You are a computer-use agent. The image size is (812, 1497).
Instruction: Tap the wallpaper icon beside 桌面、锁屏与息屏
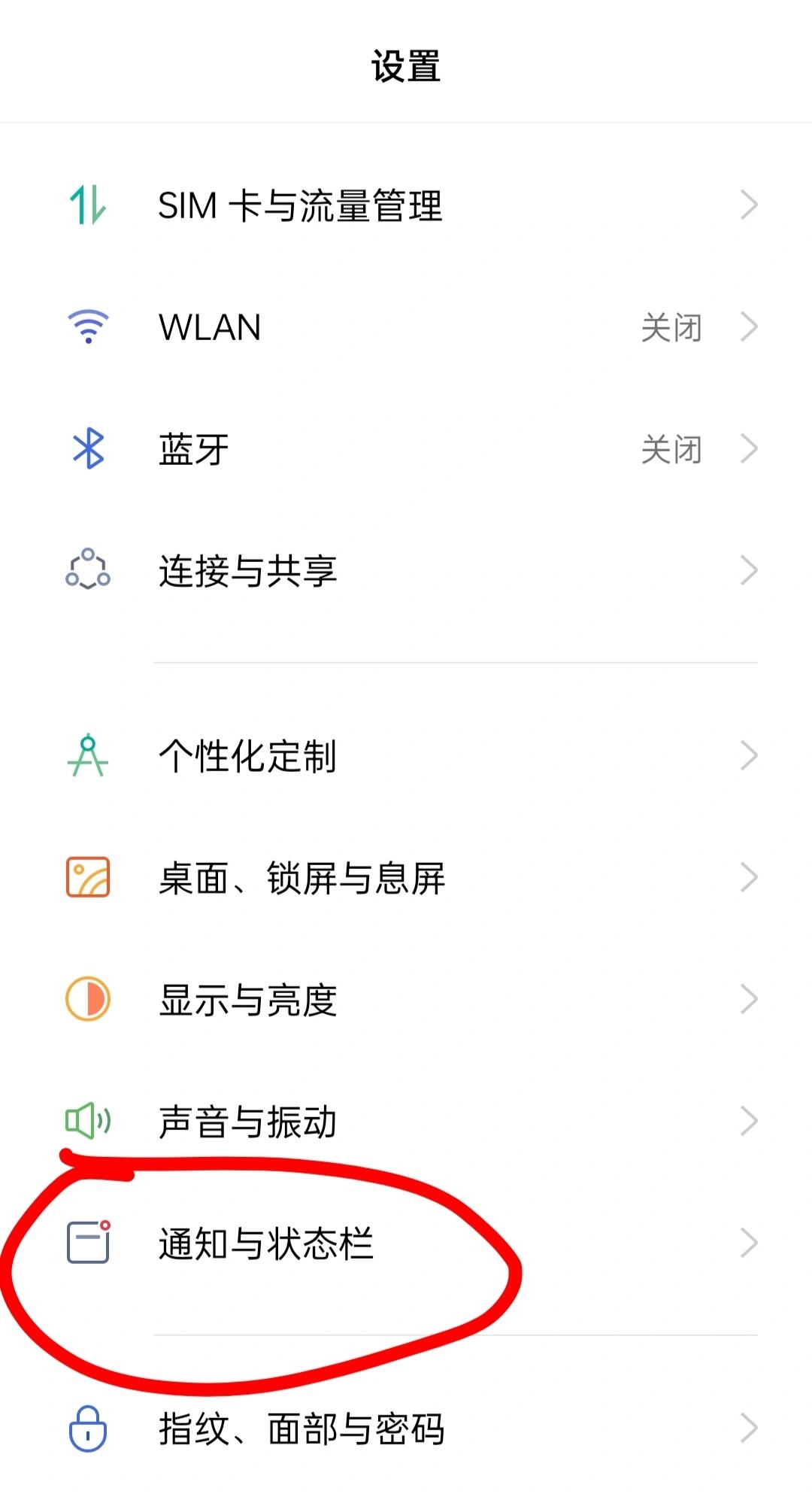tap(88, 876)
